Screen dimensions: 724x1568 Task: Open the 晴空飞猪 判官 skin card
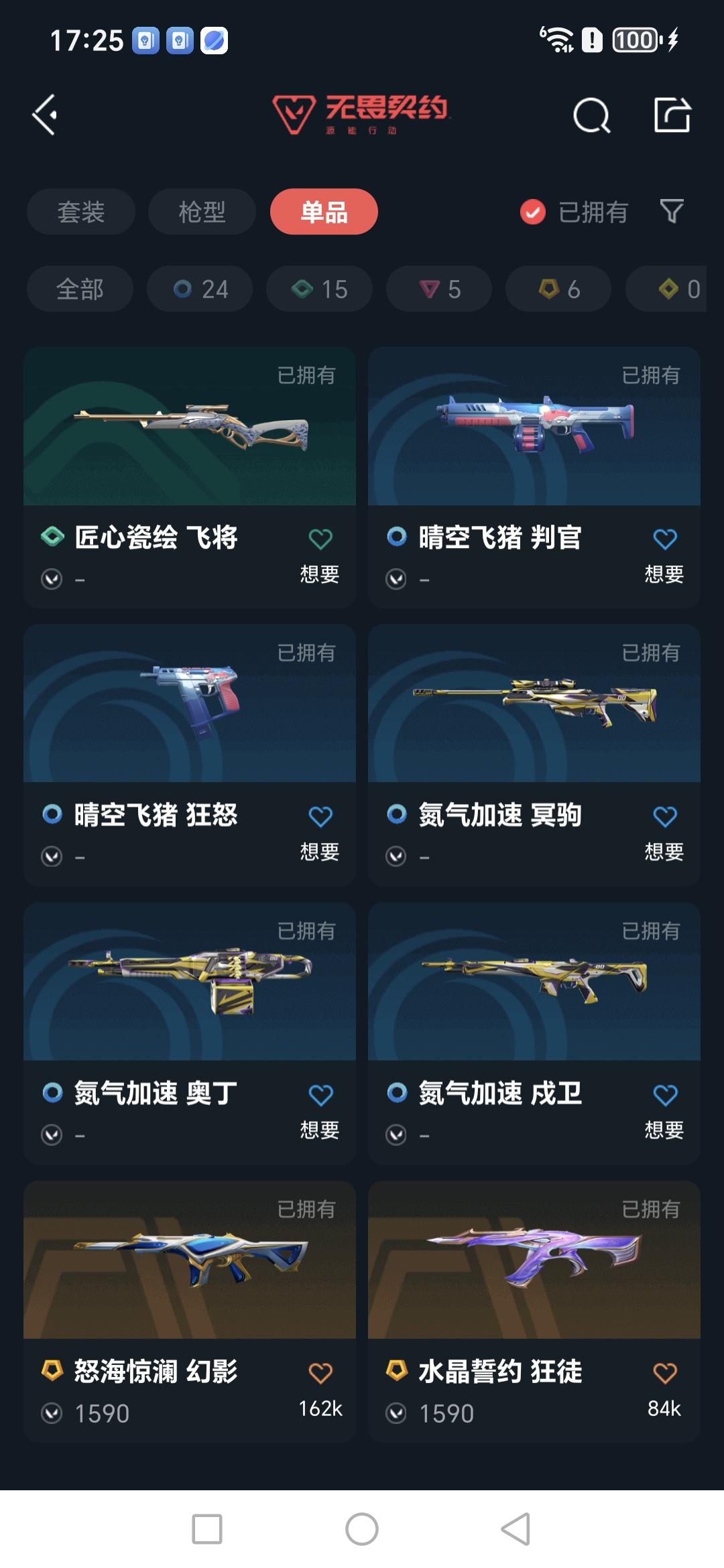point(534,477)
